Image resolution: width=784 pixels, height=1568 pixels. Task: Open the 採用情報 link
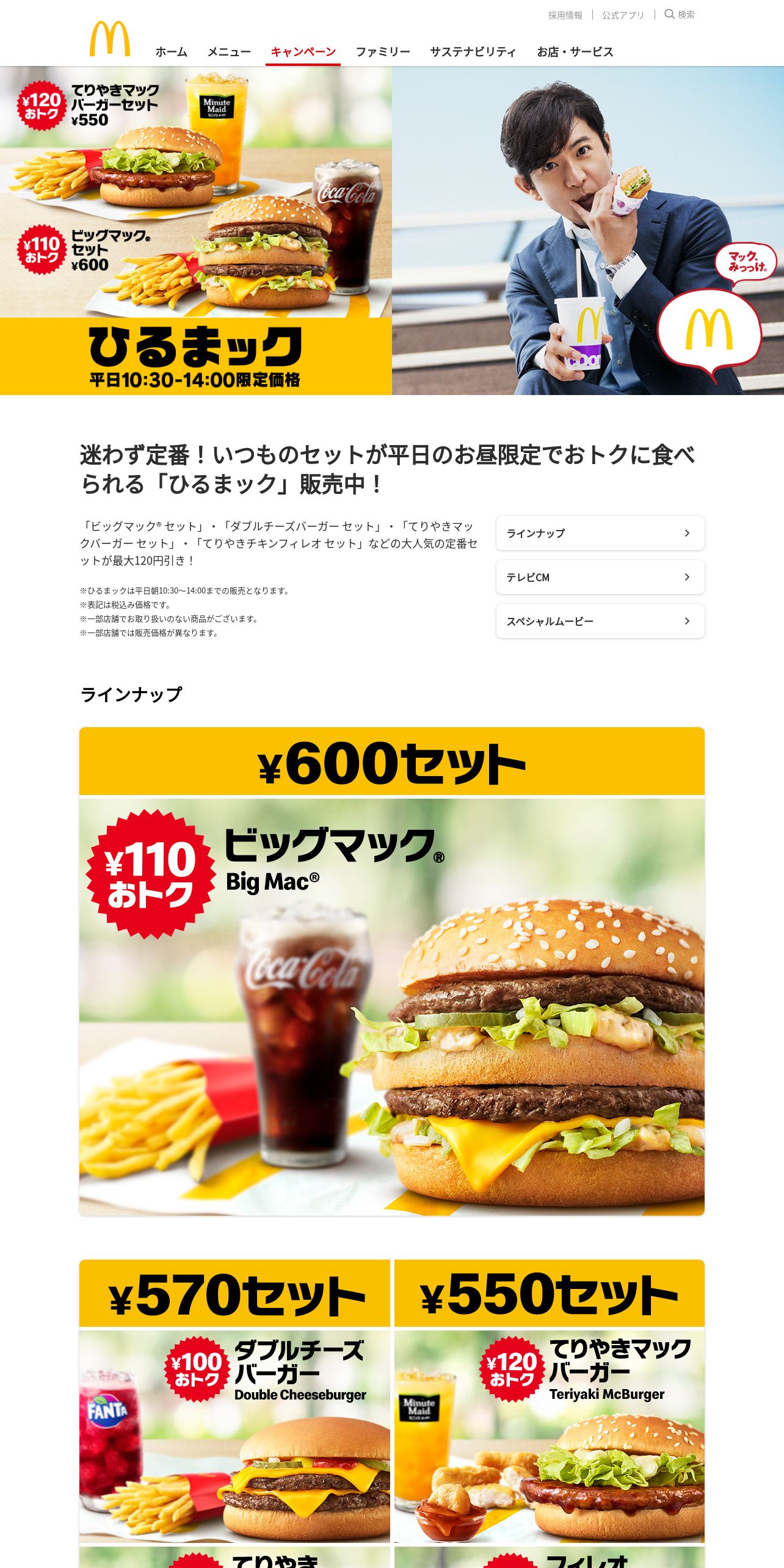[565, 15]
